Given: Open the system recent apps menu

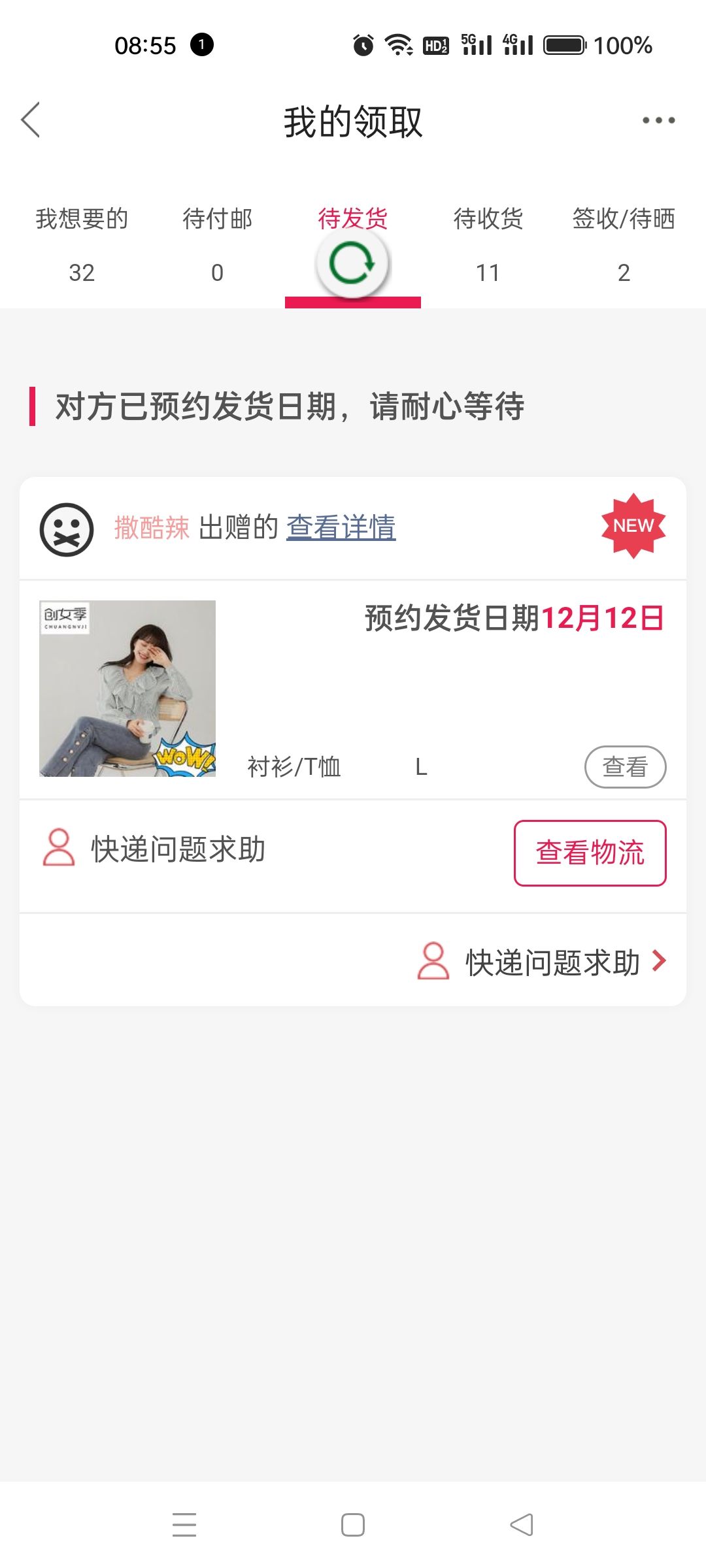Looking at the screenshot, I should click(x=184, y=1525).
